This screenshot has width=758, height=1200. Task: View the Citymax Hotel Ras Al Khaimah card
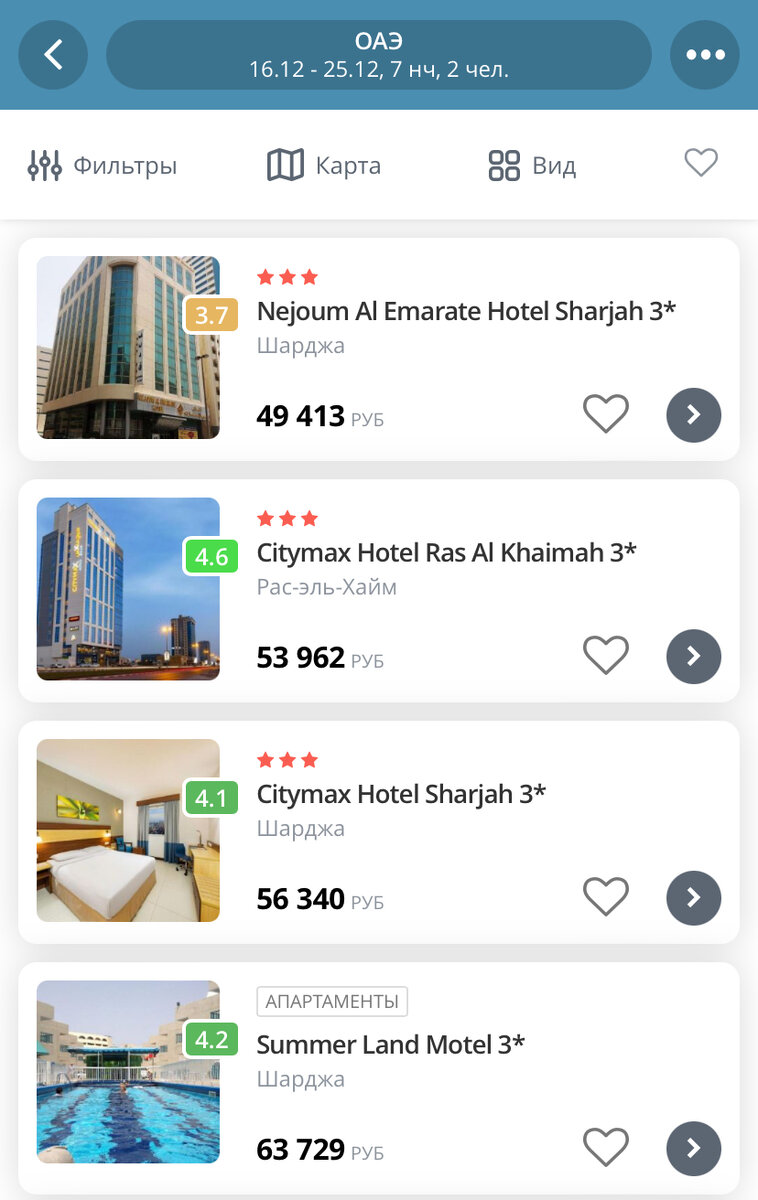446,552
